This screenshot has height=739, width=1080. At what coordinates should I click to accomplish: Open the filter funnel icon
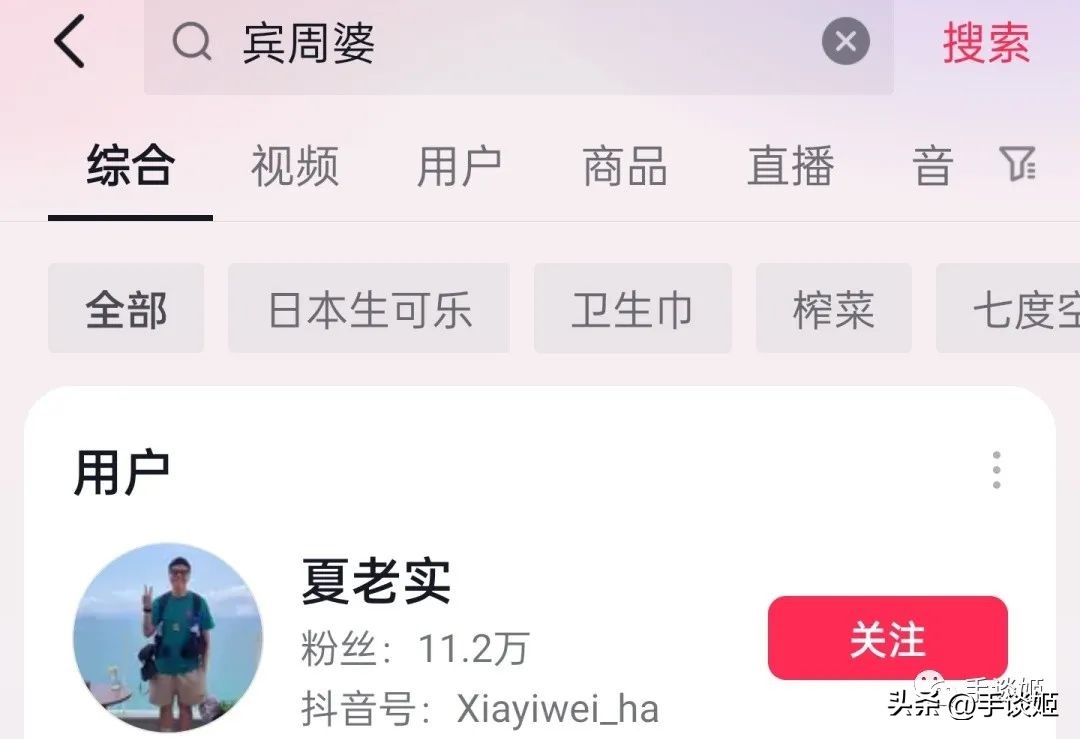(1017, 163)
